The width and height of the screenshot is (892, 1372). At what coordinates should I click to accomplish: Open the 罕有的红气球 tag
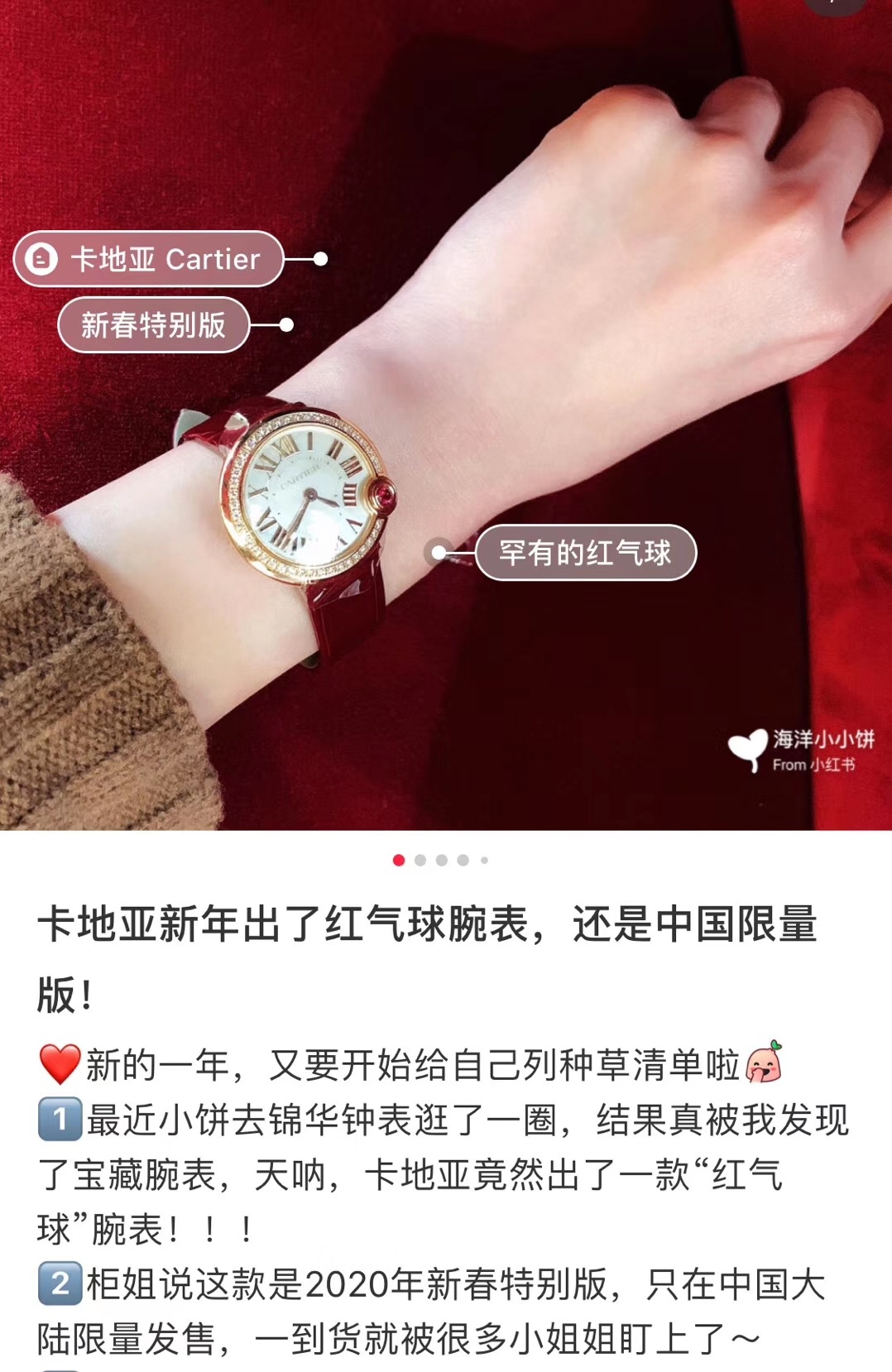click(585, 553)
